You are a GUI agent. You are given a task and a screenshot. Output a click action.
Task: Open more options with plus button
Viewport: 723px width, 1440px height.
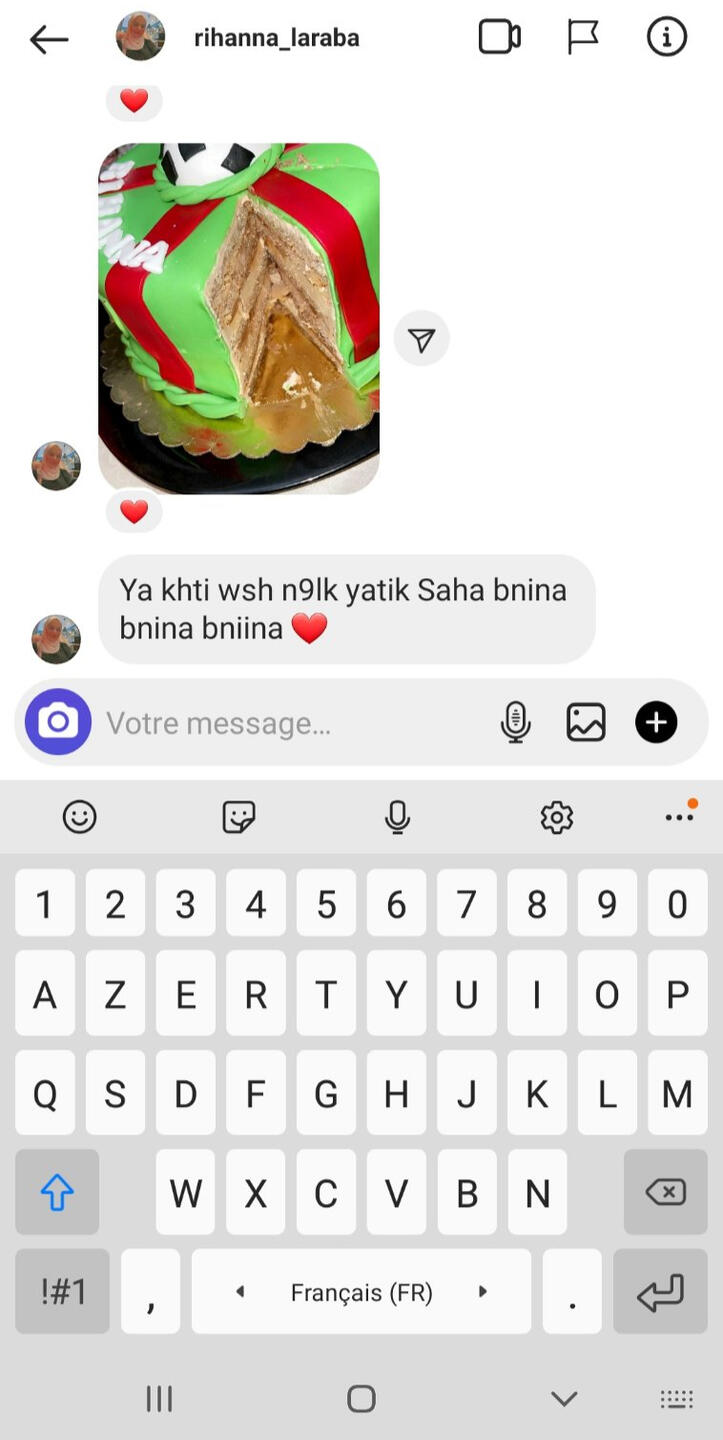coord(656,722)
